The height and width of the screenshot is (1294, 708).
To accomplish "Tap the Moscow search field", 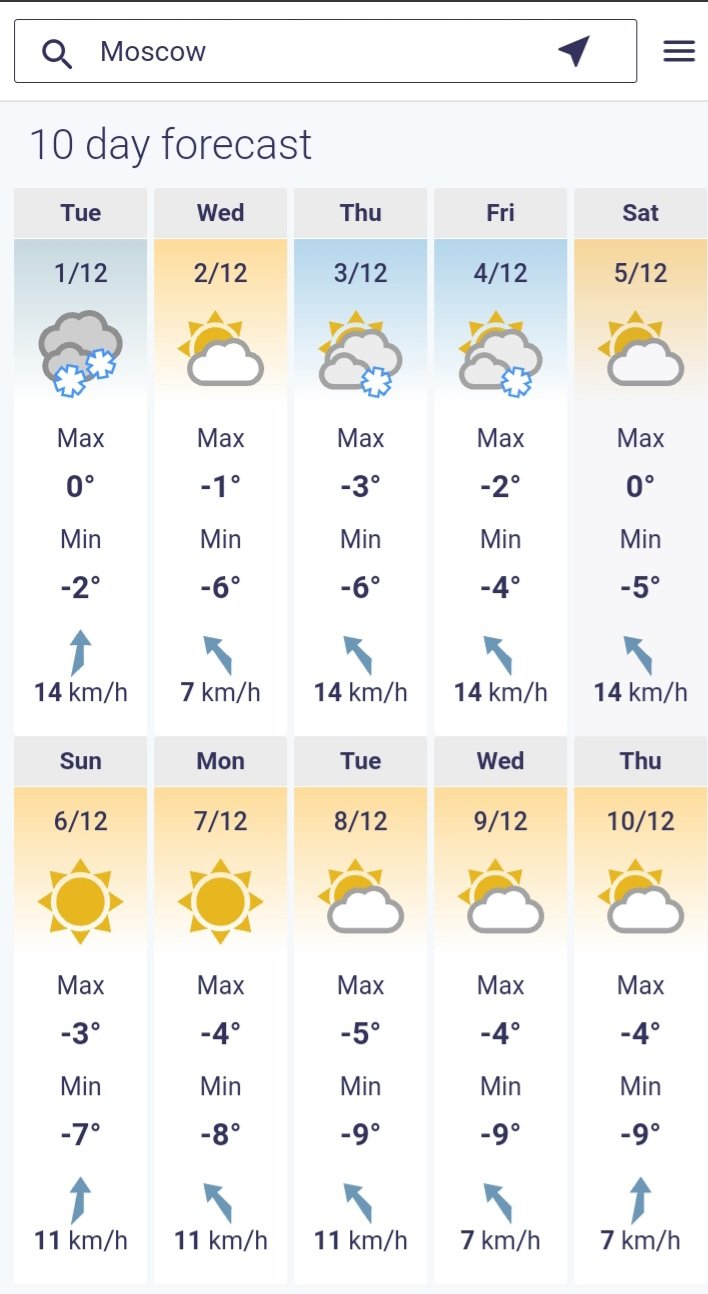I will click(325, 51).
